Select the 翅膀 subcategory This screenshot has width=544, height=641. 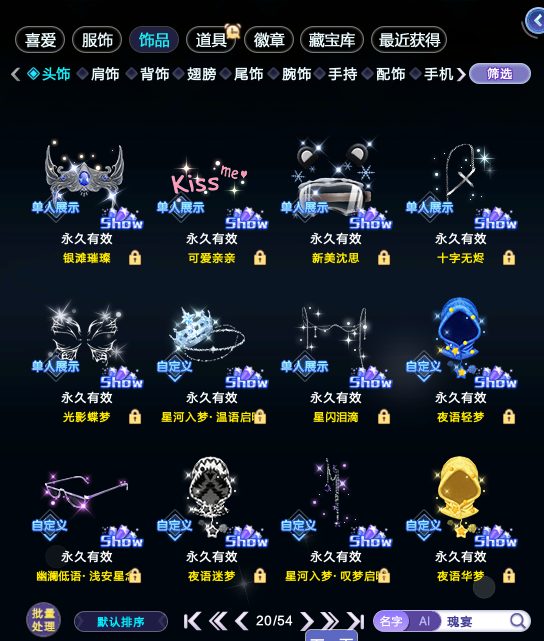click(x=201, y=74)
